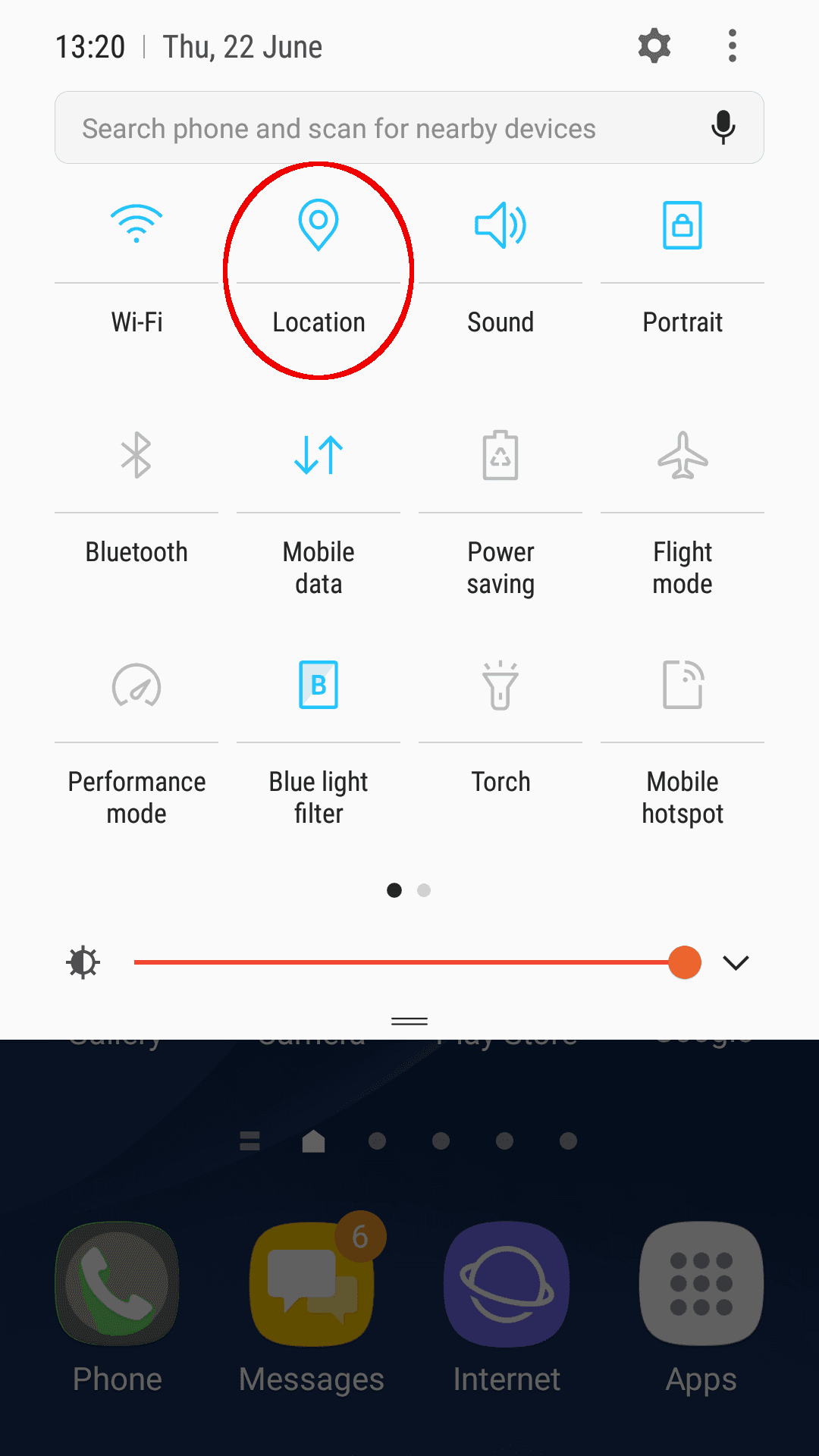This screenshot has height=1456, width=819.
Task: Enable Performance mode
Action: point(136,686)
